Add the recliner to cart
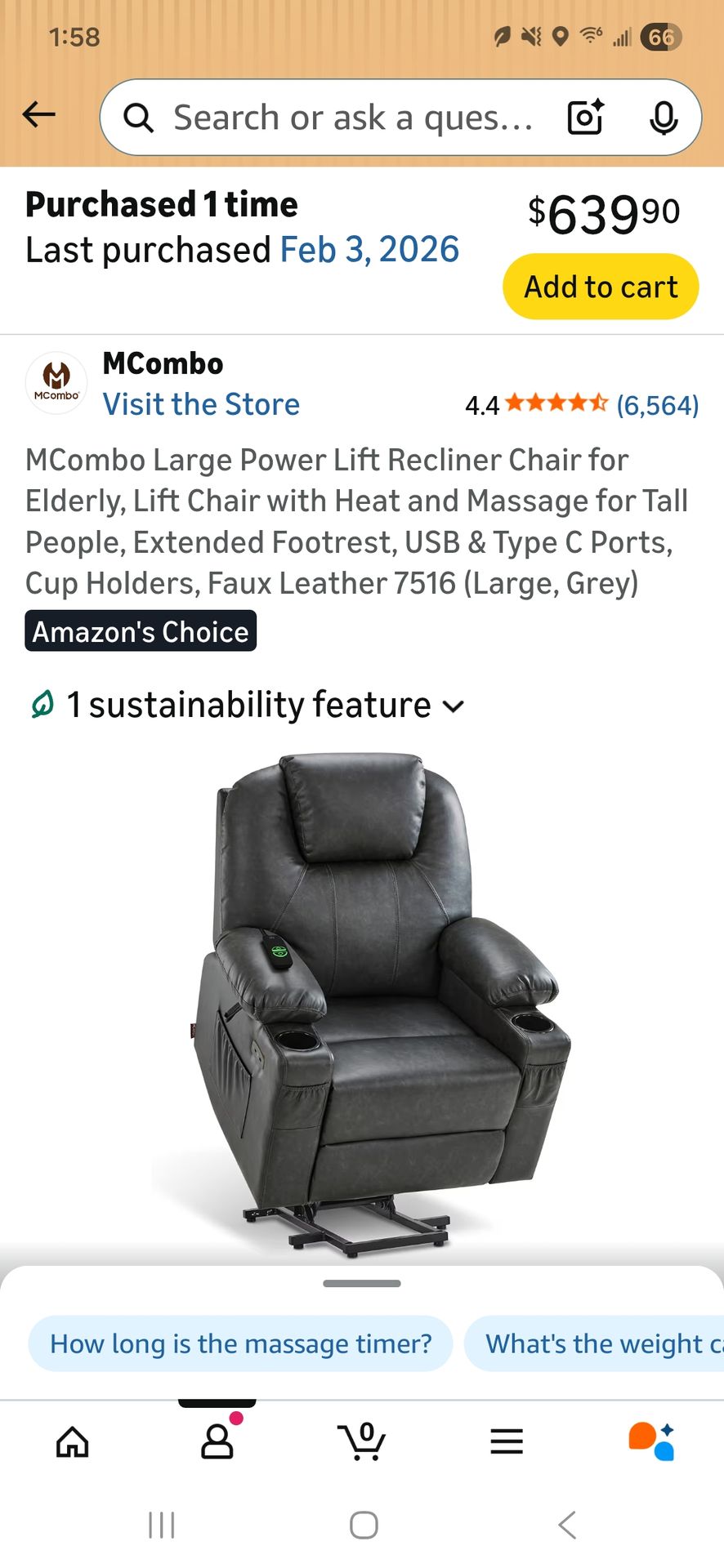Screen dimensions: 724x1568 pyautogui.click(x=600, y=287)
